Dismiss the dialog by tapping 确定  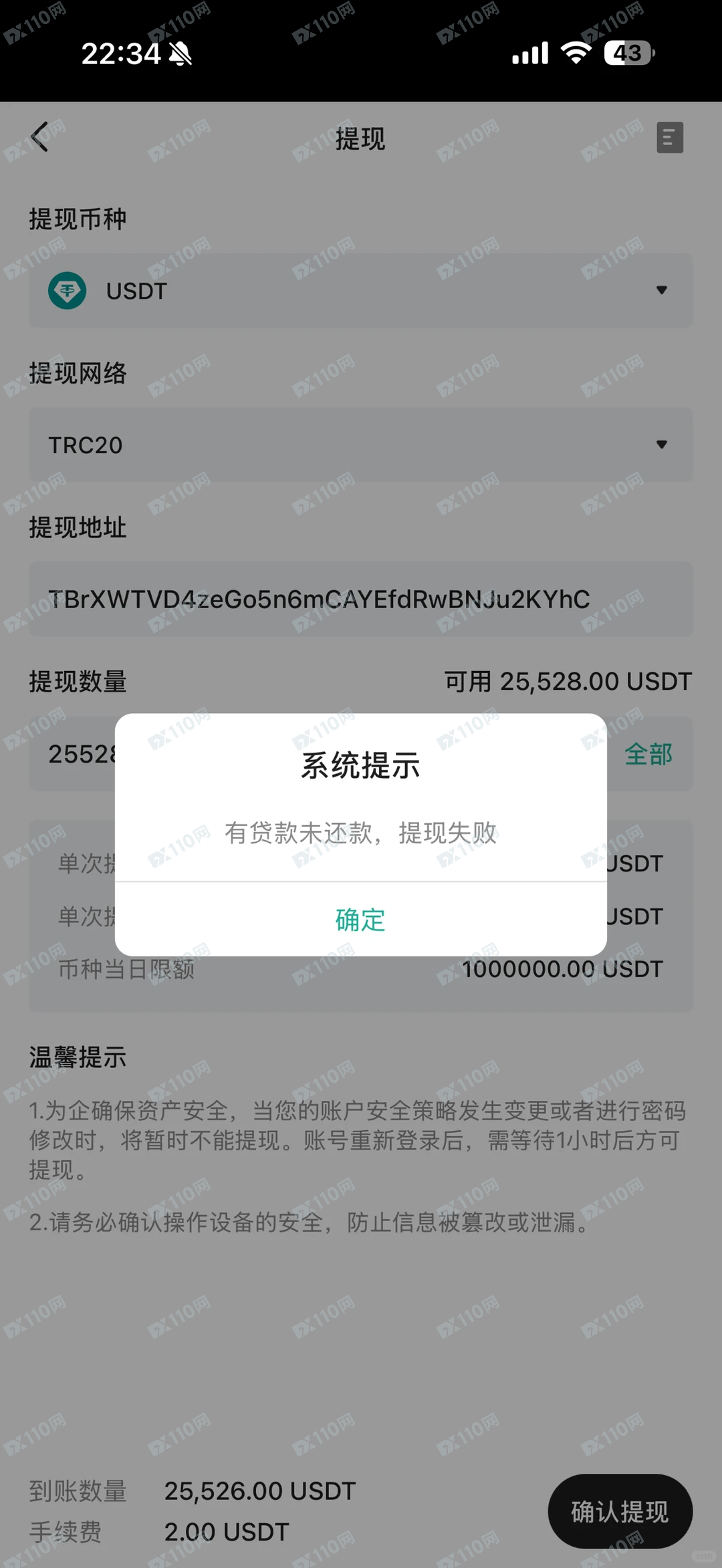click(x=360, y=920)
